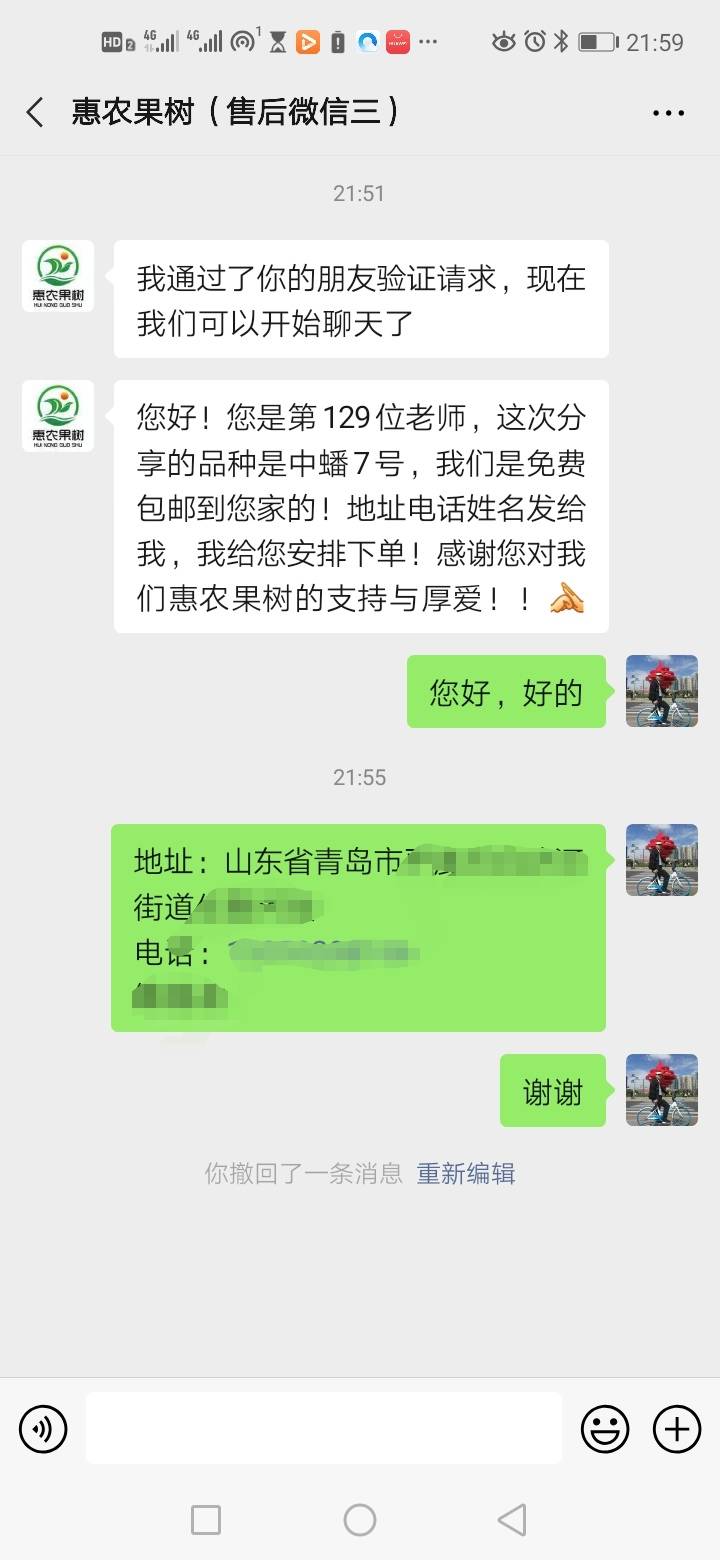720x1560 pixels.
Task: Open my avatar beside 谢谢 message
Action: pos(662,1090)
